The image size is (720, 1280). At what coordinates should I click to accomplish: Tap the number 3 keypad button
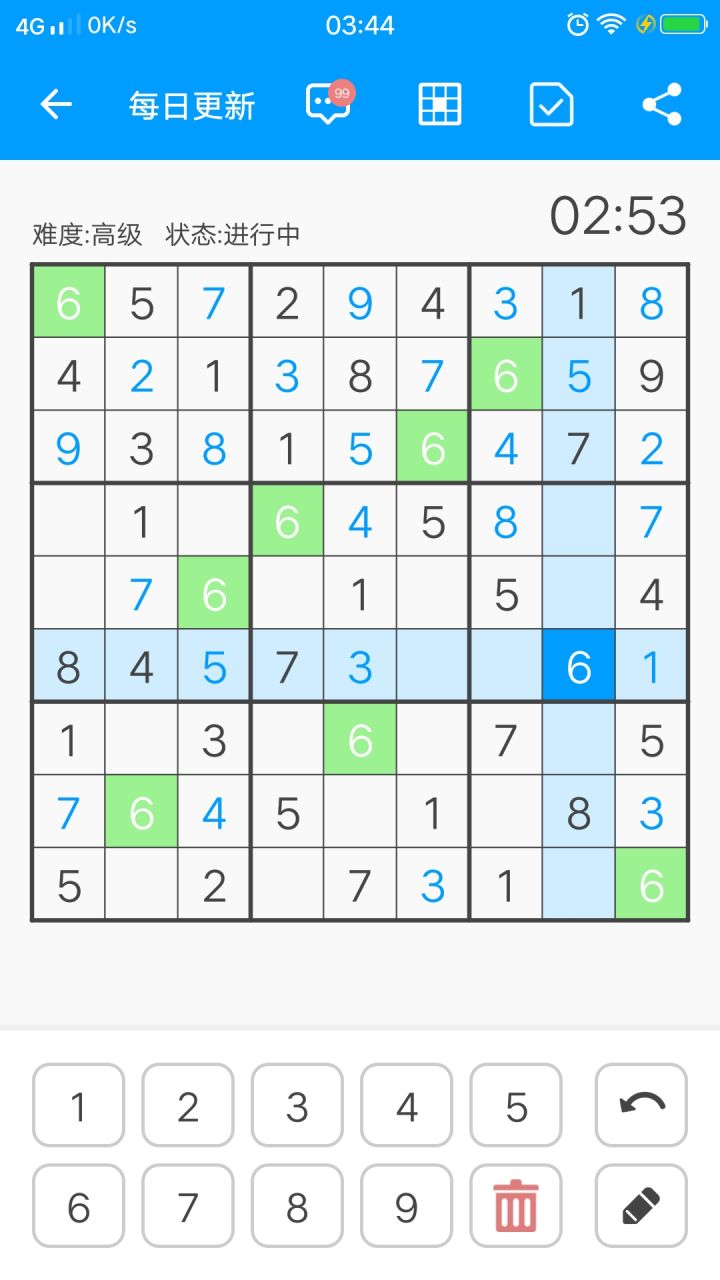click(296, 1106)
